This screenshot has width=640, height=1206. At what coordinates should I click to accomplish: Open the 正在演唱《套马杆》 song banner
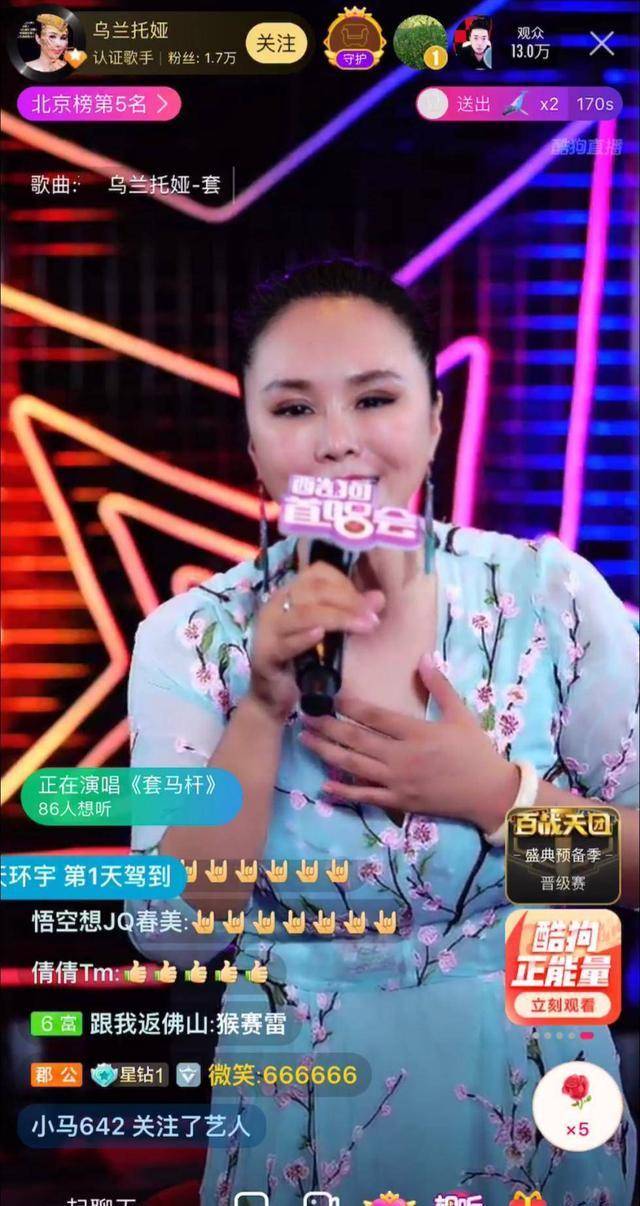pyautogui.click(x=130, y=796)
